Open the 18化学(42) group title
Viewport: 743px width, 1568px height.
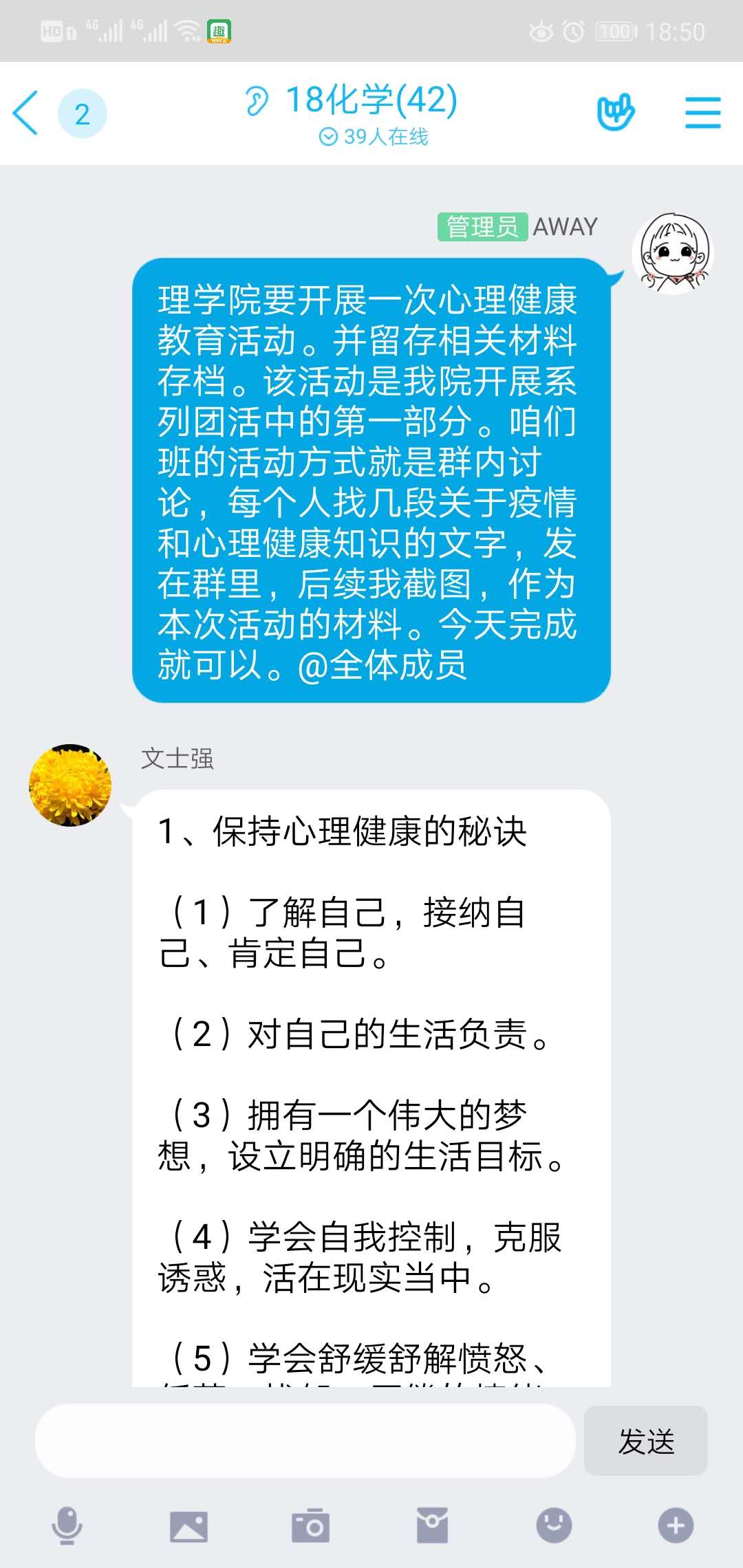pyautogui.click(x=371, y=100)
